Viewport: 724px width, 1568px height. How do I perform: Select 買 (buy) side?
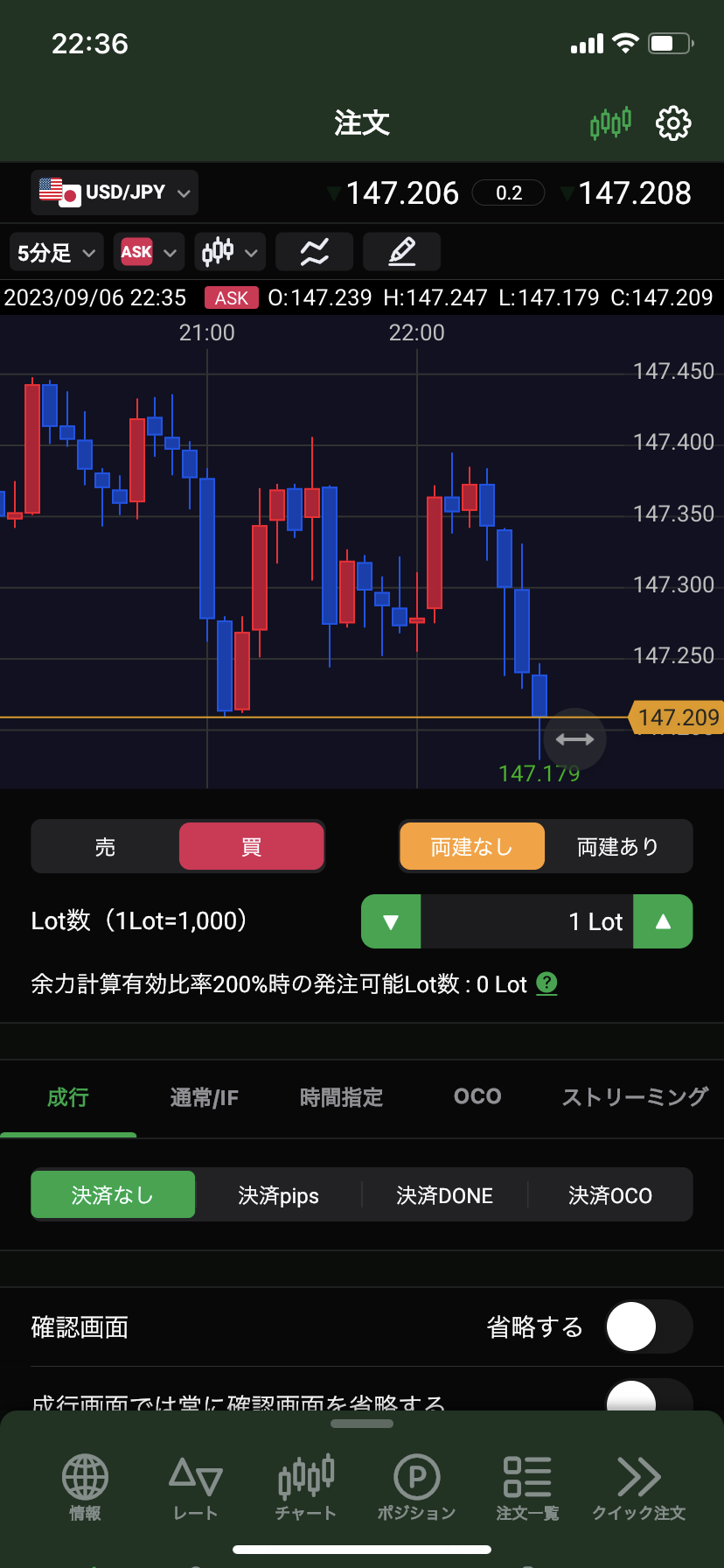click(x=252, y=846)
